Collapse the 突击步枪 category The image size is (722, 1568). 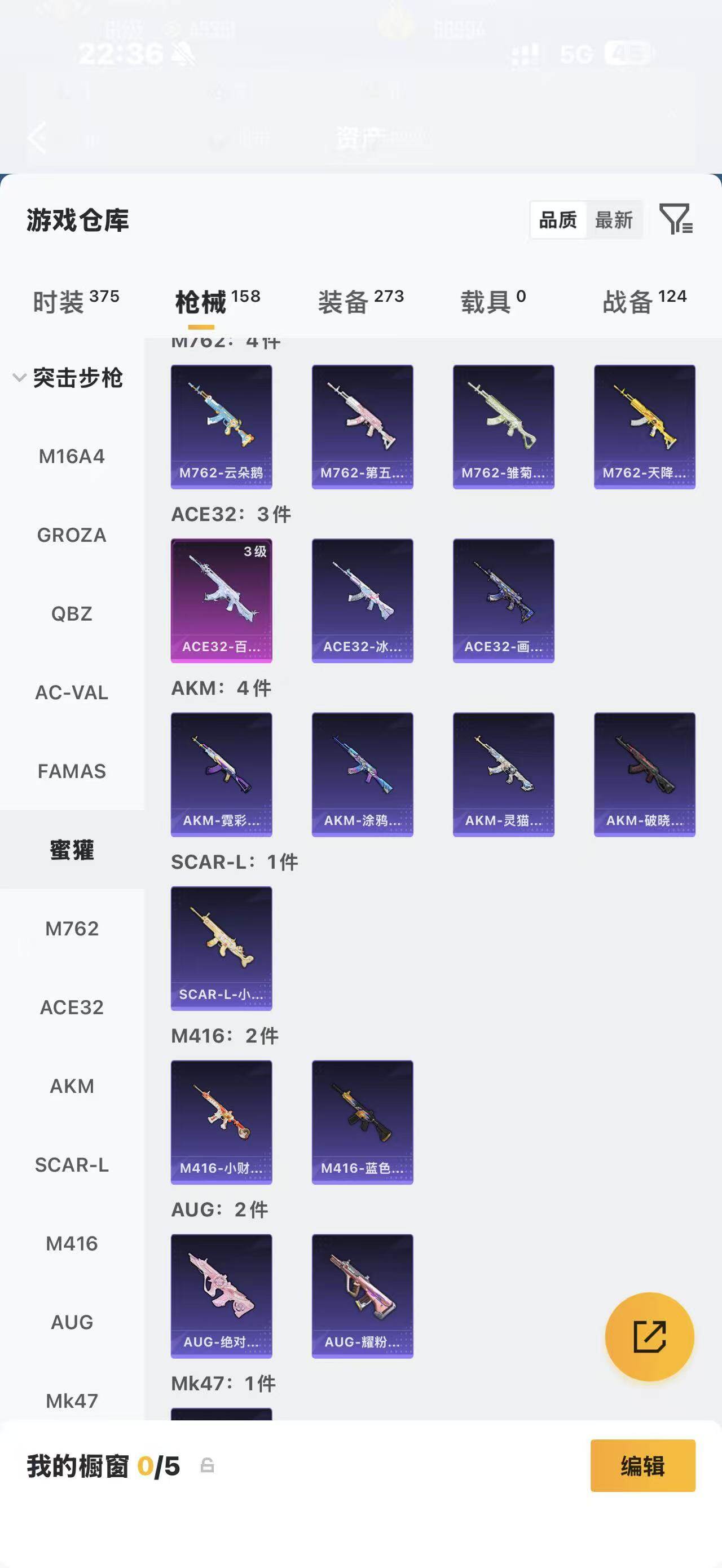coord(68,378)
